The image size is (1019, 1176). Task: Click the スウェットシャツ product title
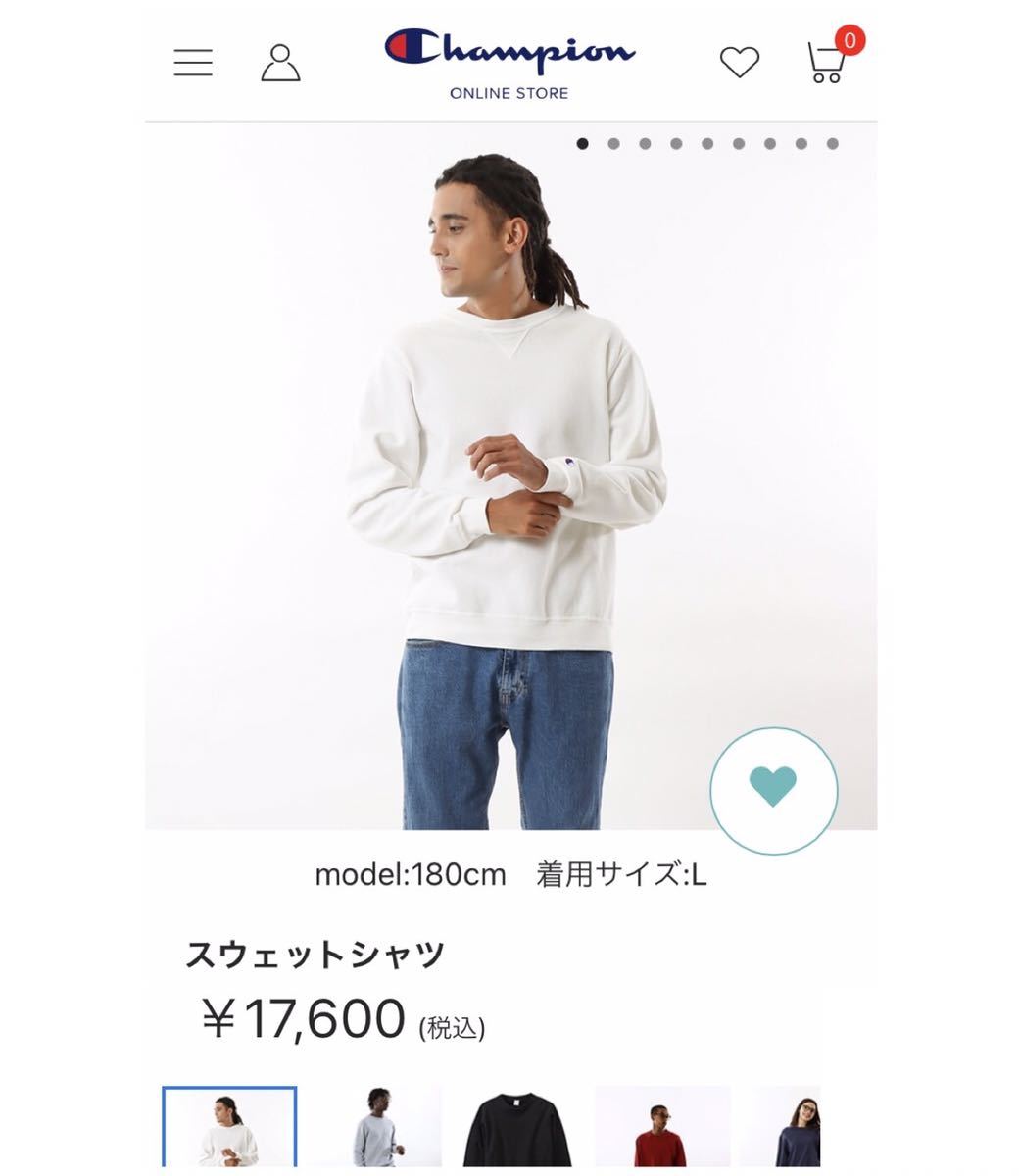click(x=316, y=952)
